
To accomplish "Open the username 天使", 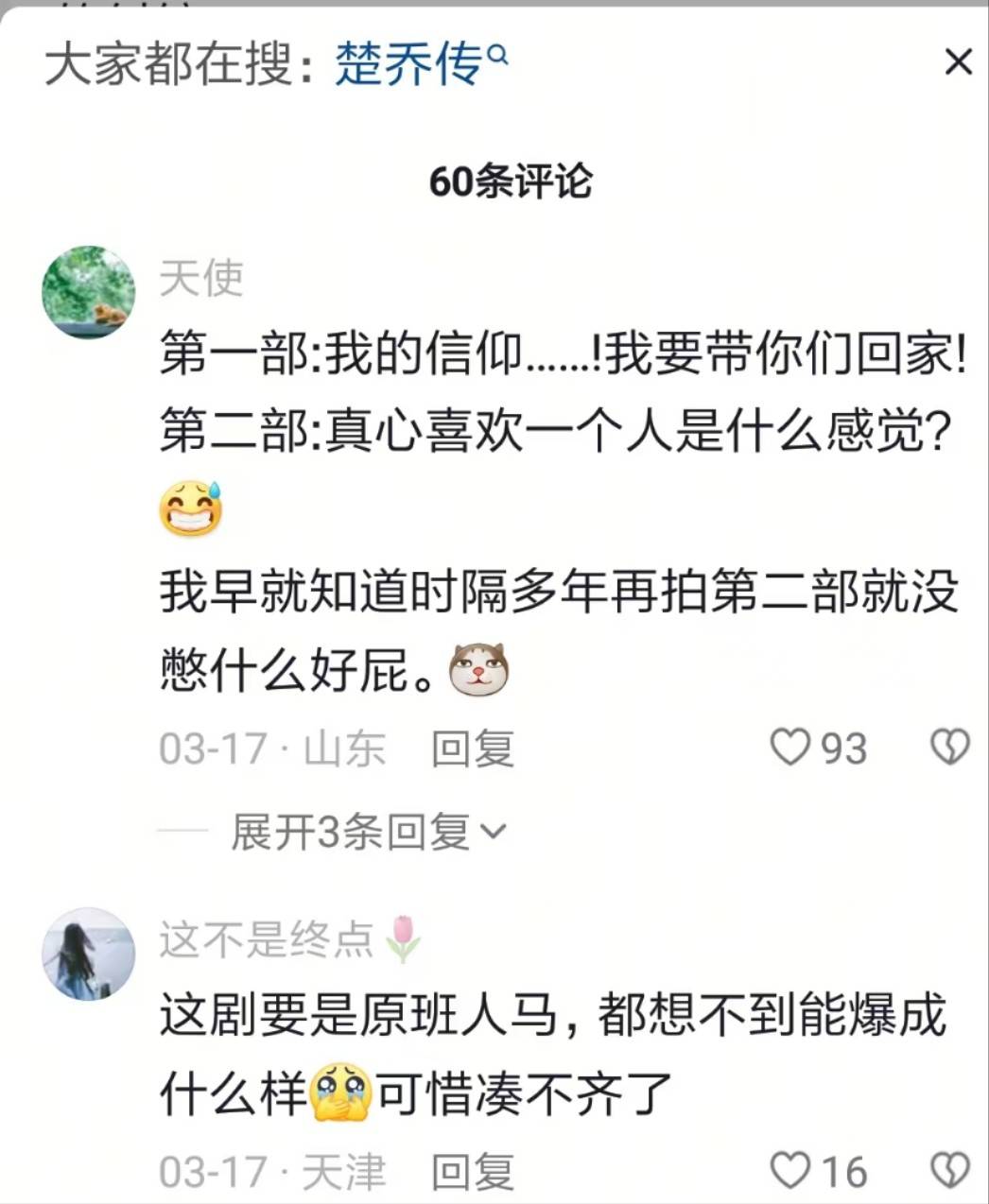I will point(201,278).
